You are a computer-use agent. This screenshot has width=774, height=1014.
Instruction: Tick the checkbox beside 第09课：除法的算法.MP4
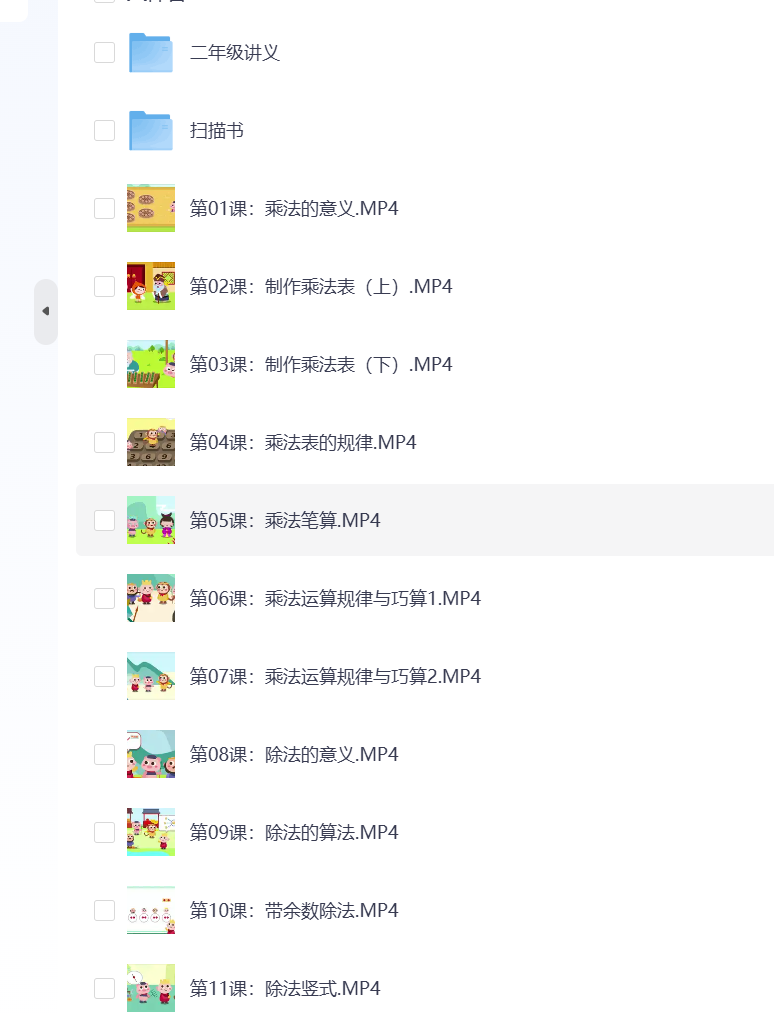click(105, 833)
